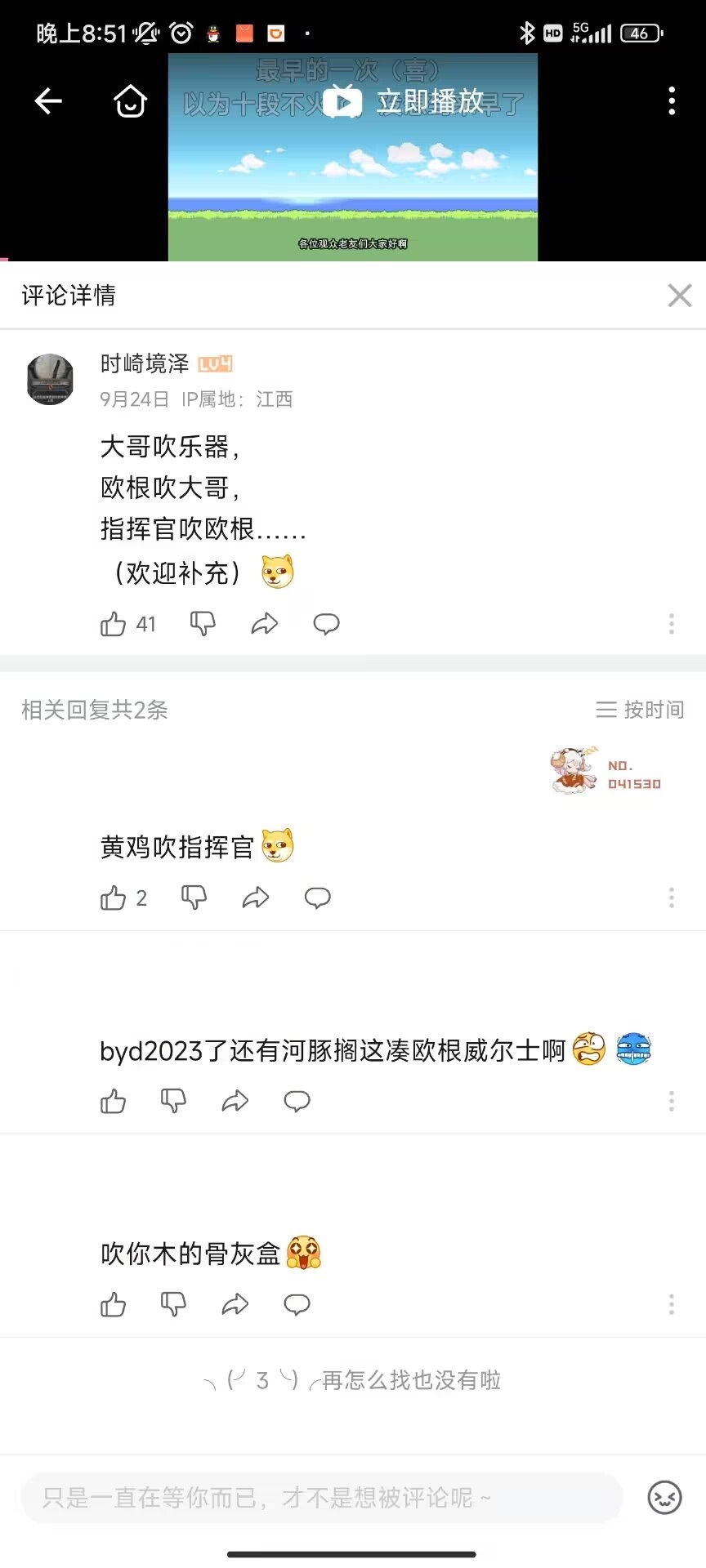Open the home icon in top bar
The image size is (706, 1568).
click(130, 101)
